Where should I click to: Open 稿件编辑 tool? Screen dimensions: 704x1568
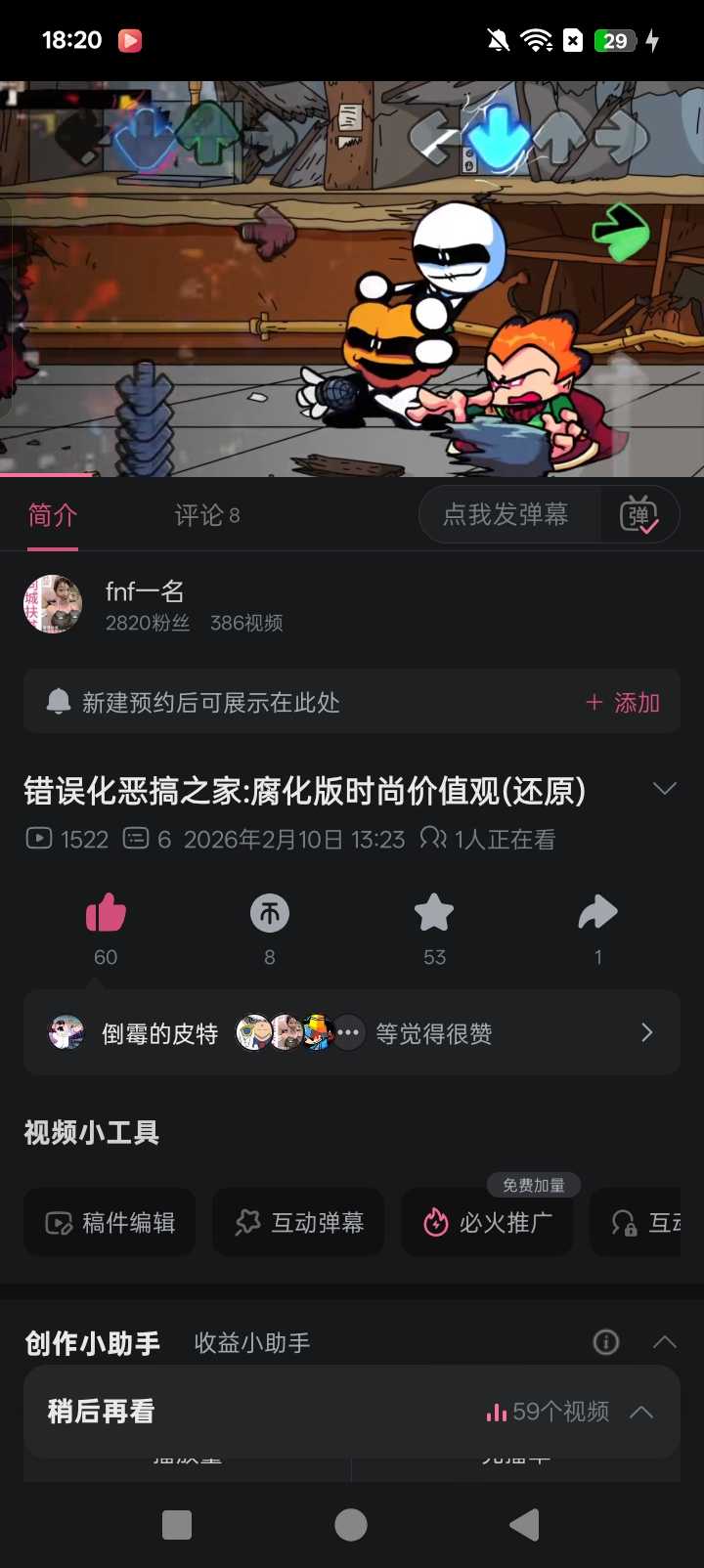click(x=110, y=1223)
